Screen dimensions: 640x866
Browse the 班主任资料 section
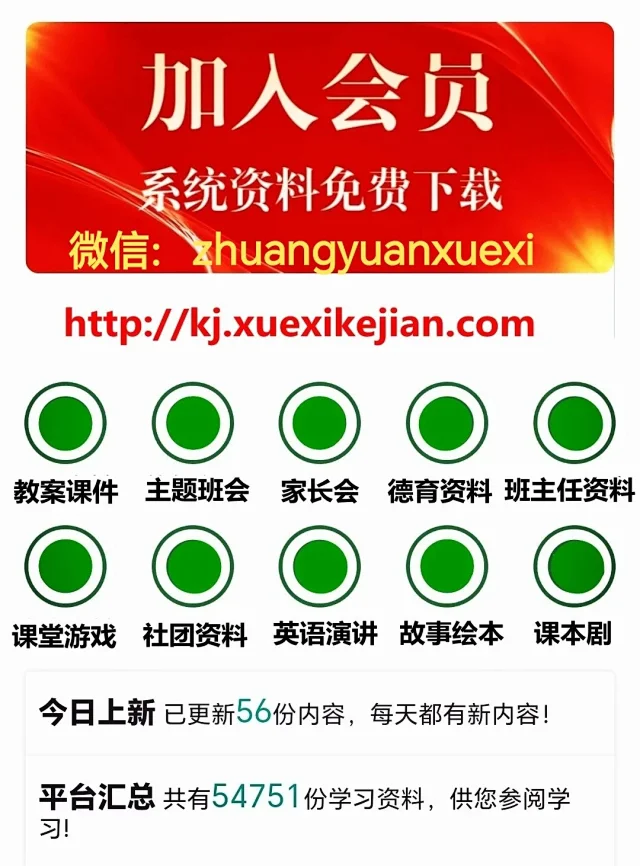574,424
